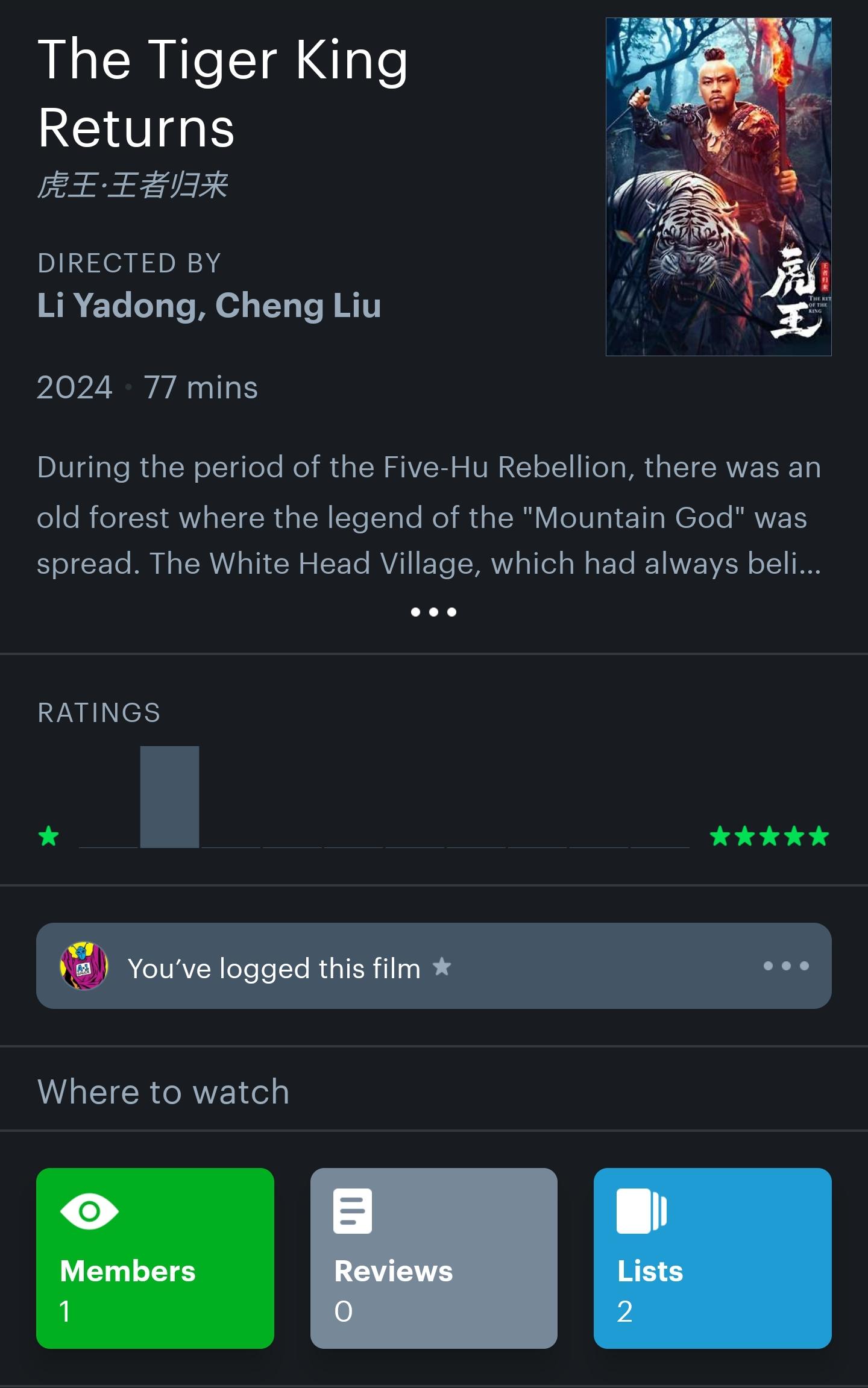Viewport: 868px width, 1388px height.
Task: Expand the full film synopsis
Action: 433,612
